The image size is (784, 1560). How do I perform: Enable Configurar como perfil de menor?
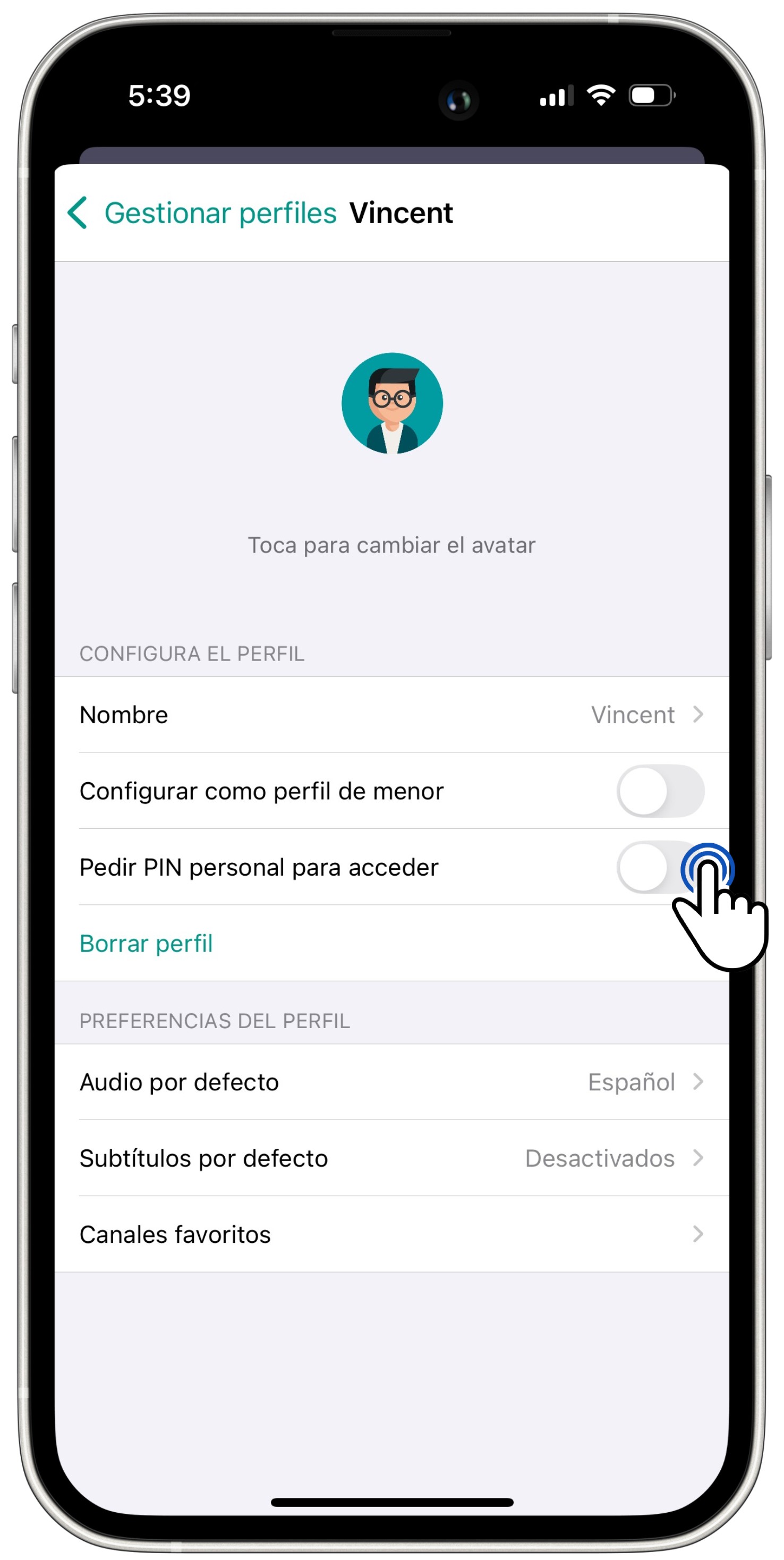[660, 791]
